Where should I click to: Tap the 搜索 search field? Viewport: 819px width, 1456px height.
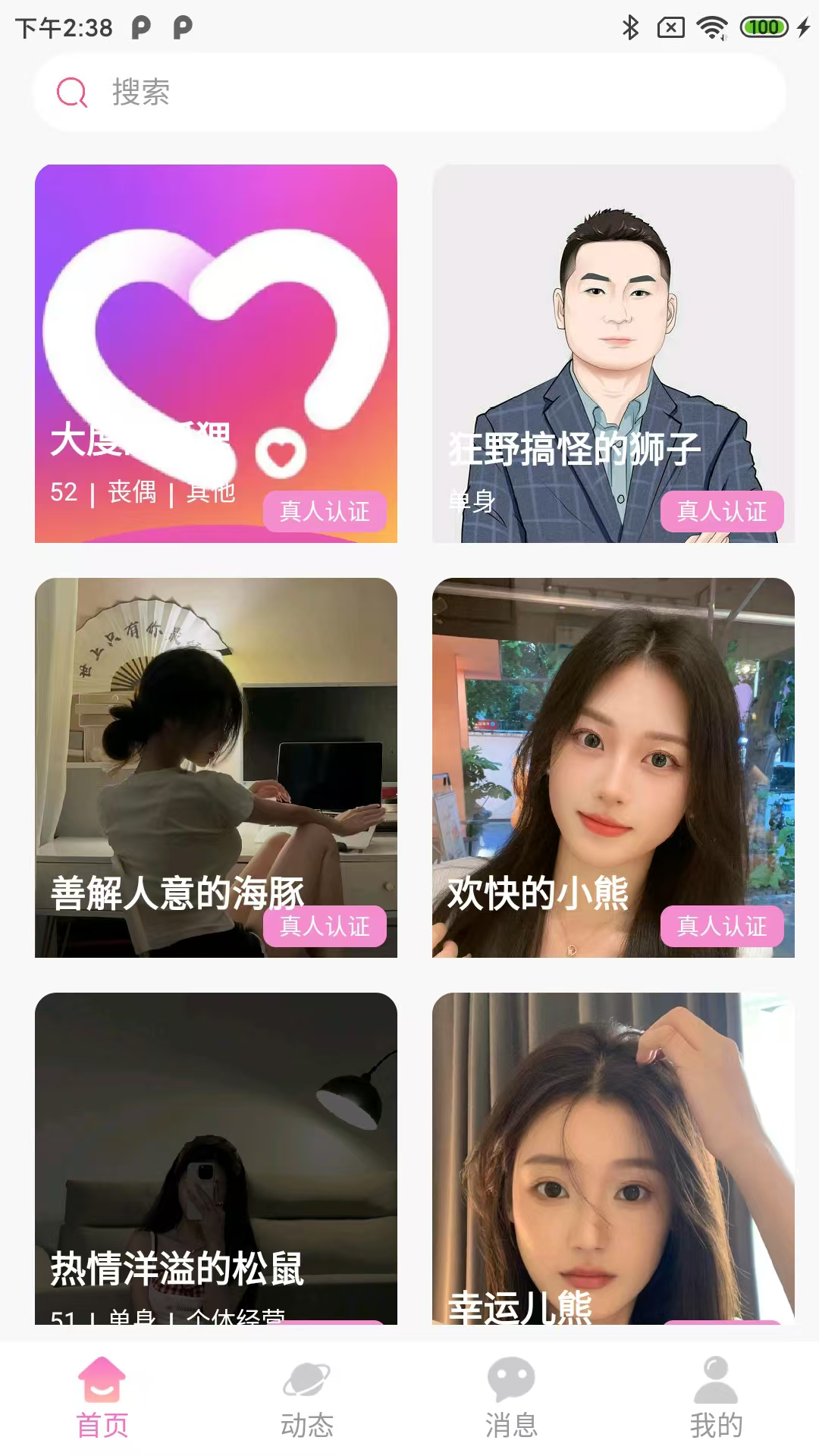(x=409, y=93)
